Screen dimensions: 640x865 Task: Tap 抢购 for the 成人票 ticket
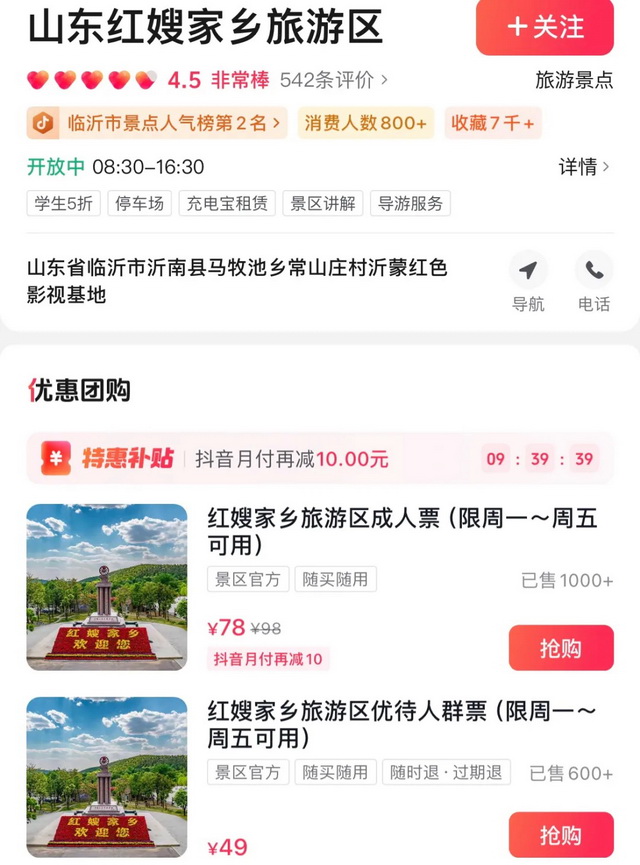[x=560, y=648]
